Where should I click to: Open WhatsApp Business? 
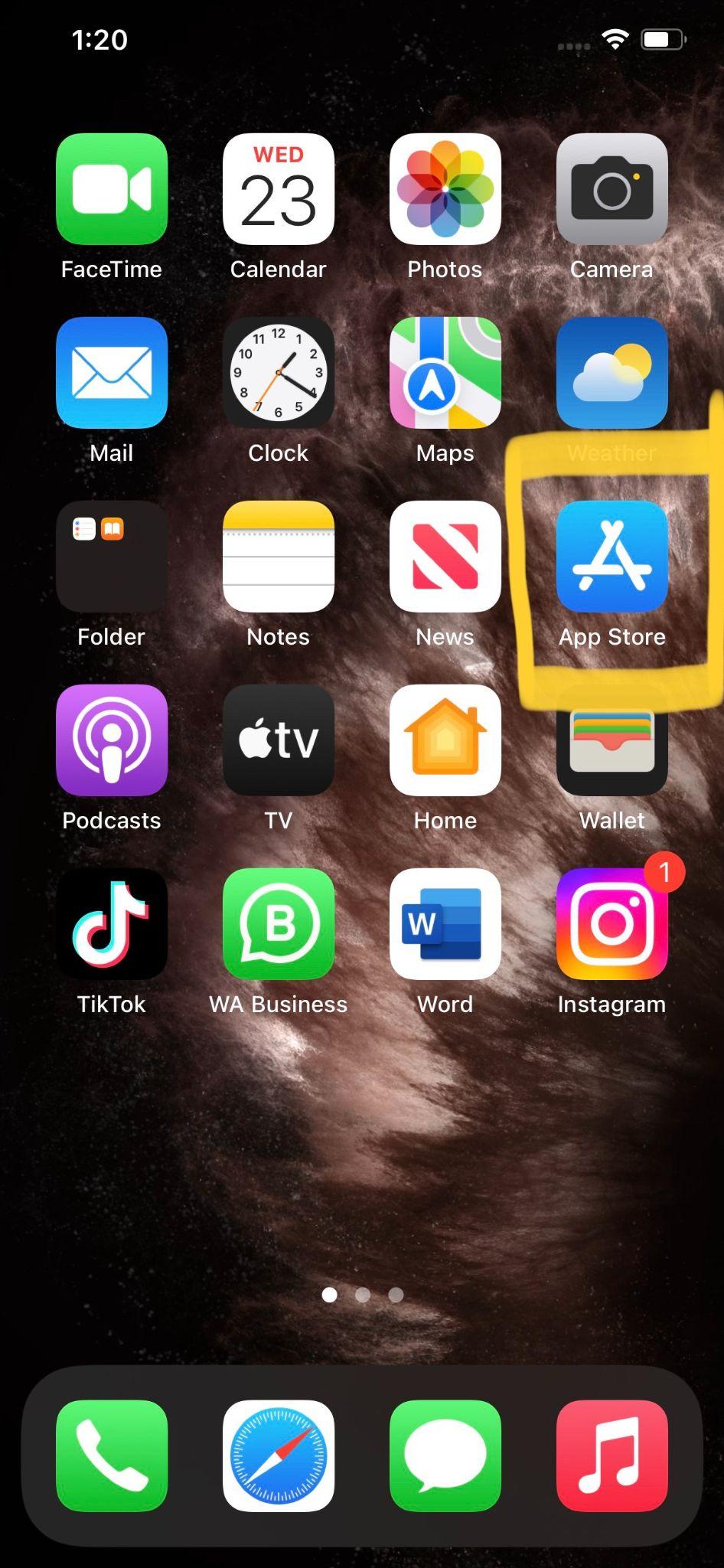click(x=278, y=925)
